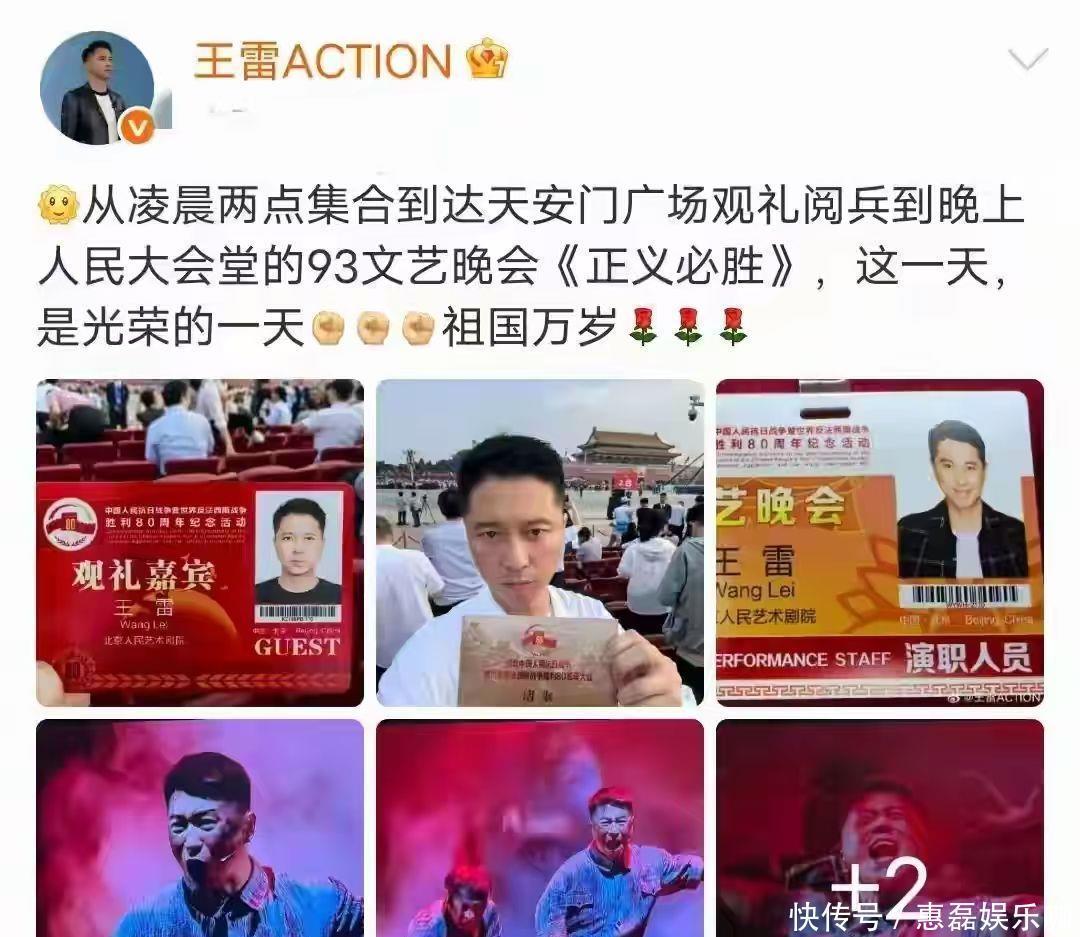View the stage photo with two performers

tap(540, 828)
